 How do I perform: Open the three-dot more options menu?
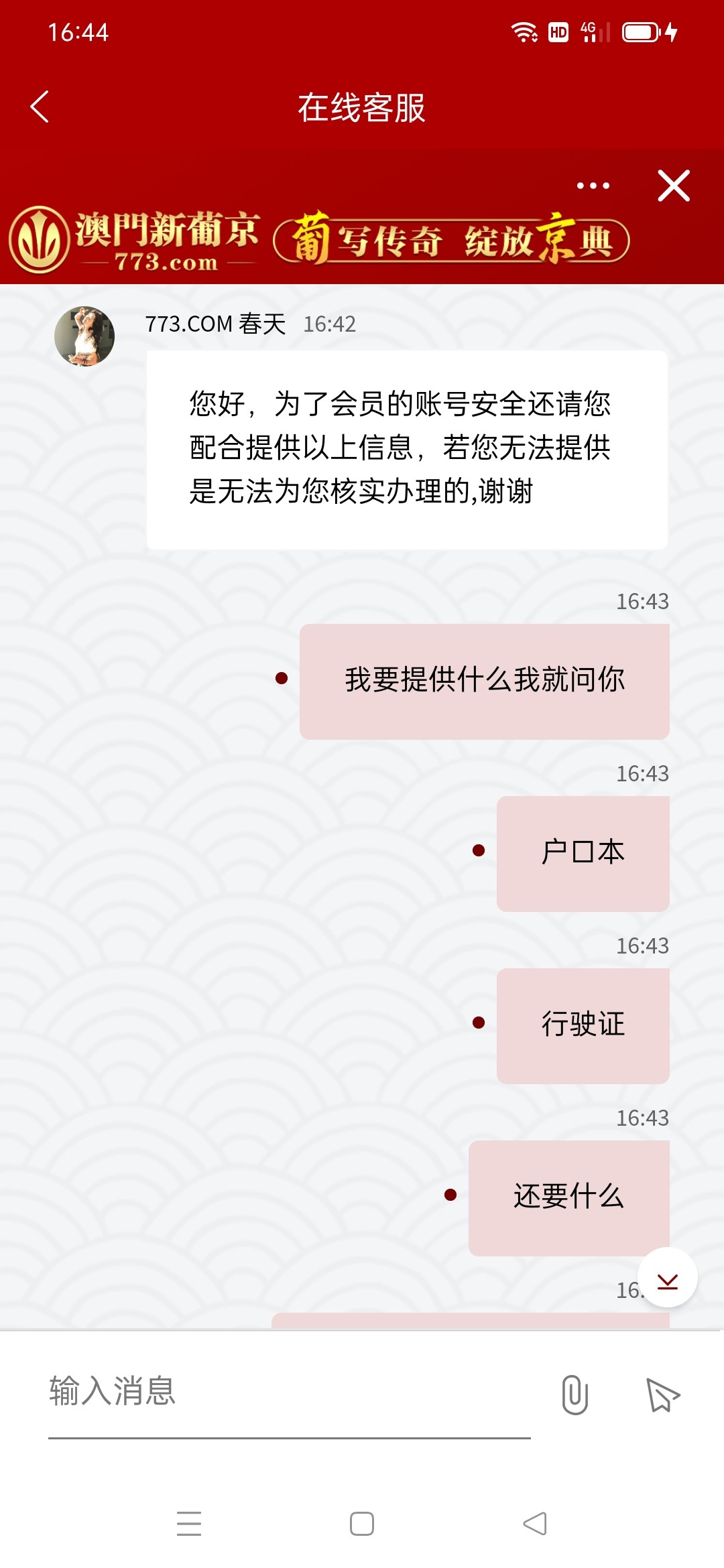click(x=593, y=186)
